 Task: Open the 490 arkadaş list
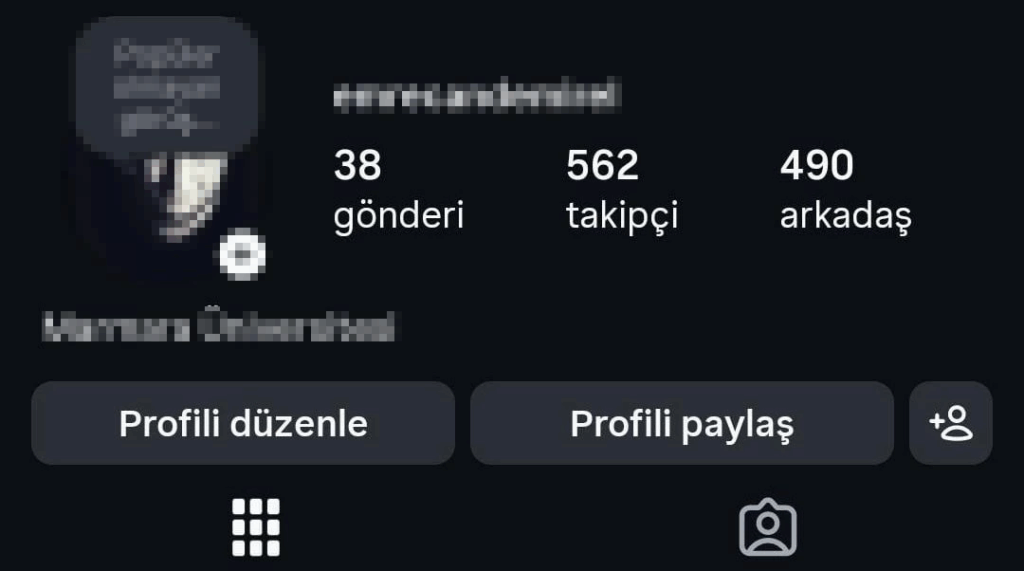pyautogui.click(x=845, y=189)
